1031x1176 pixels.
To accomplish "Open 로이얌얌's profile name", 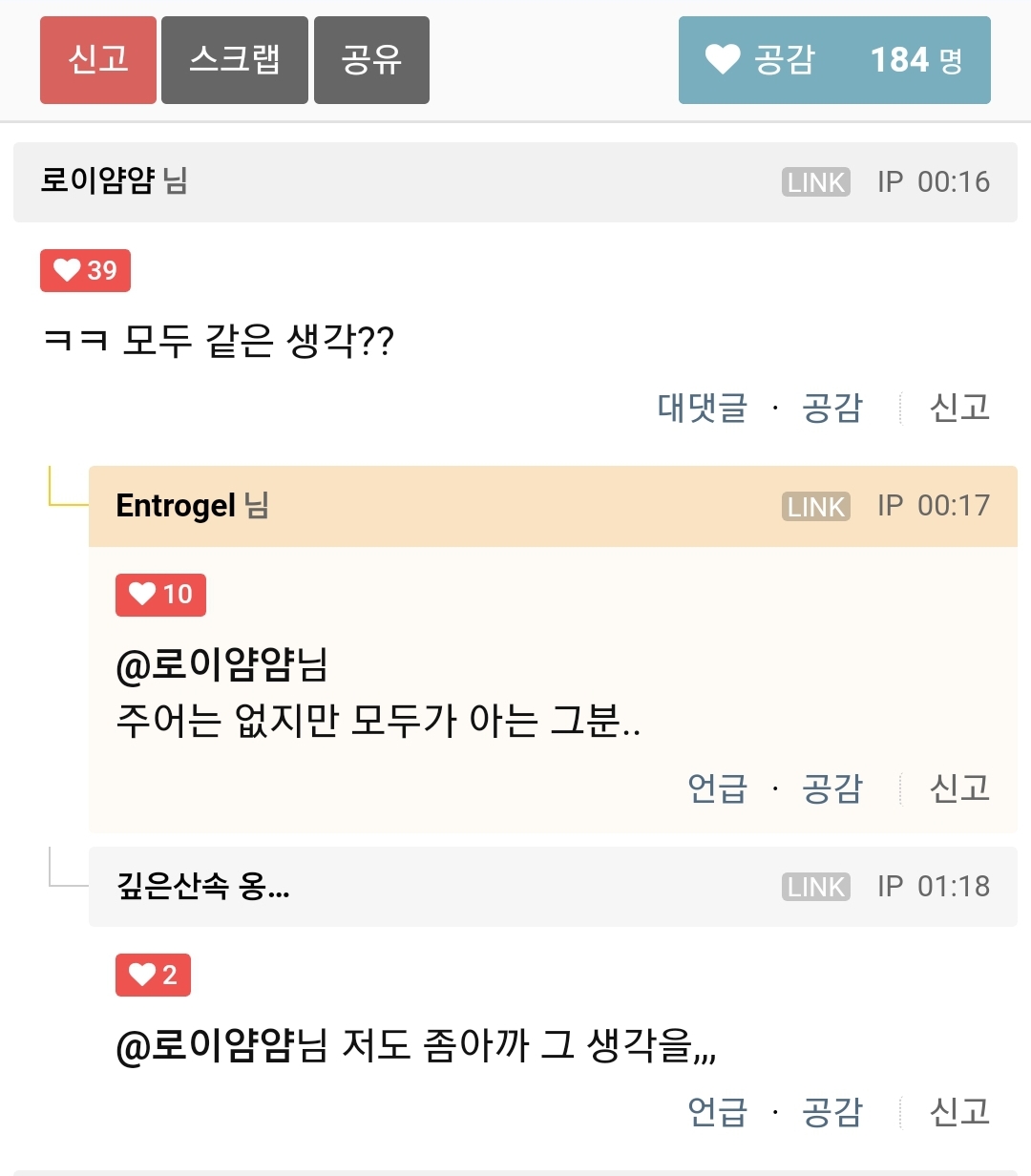I will [98, 180].
